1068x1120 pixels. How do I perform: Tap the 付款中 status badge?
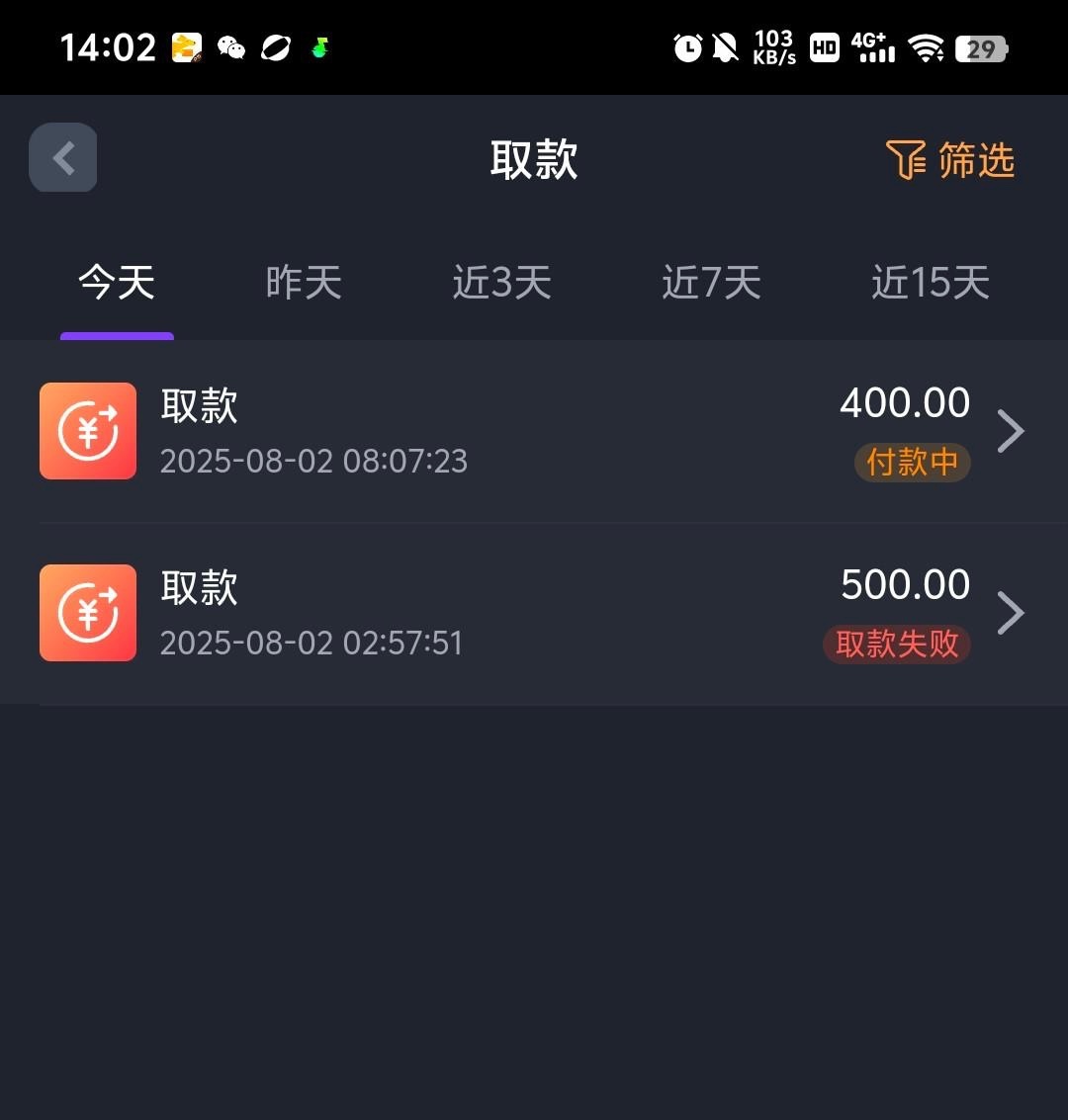click(x=912, y=463)
